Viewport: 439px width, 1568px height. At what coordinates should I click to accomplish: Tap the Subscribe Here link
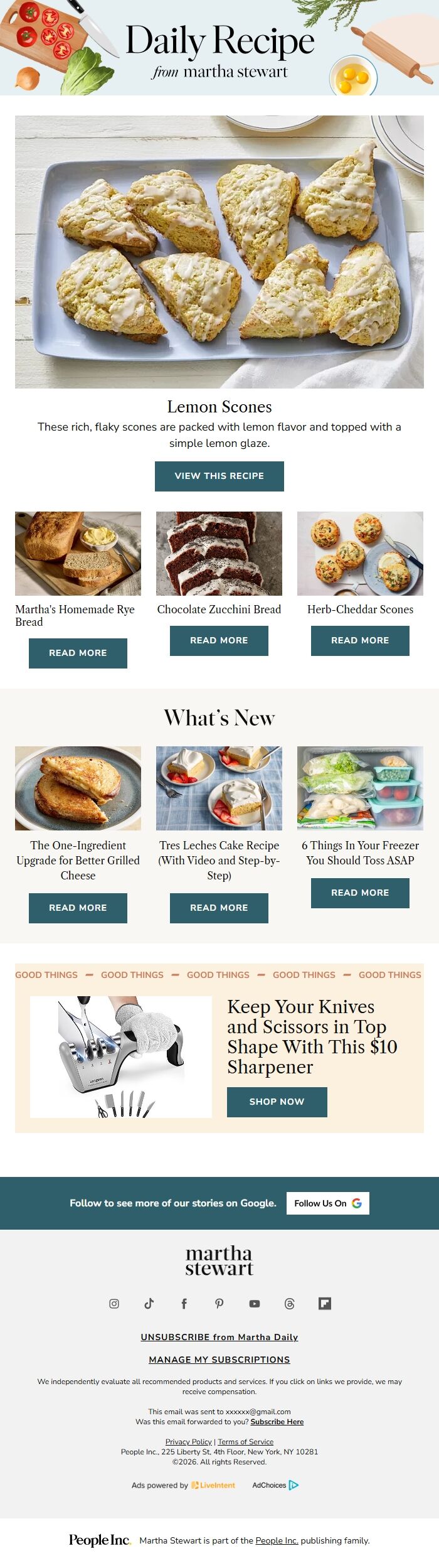pos(277,1422)
